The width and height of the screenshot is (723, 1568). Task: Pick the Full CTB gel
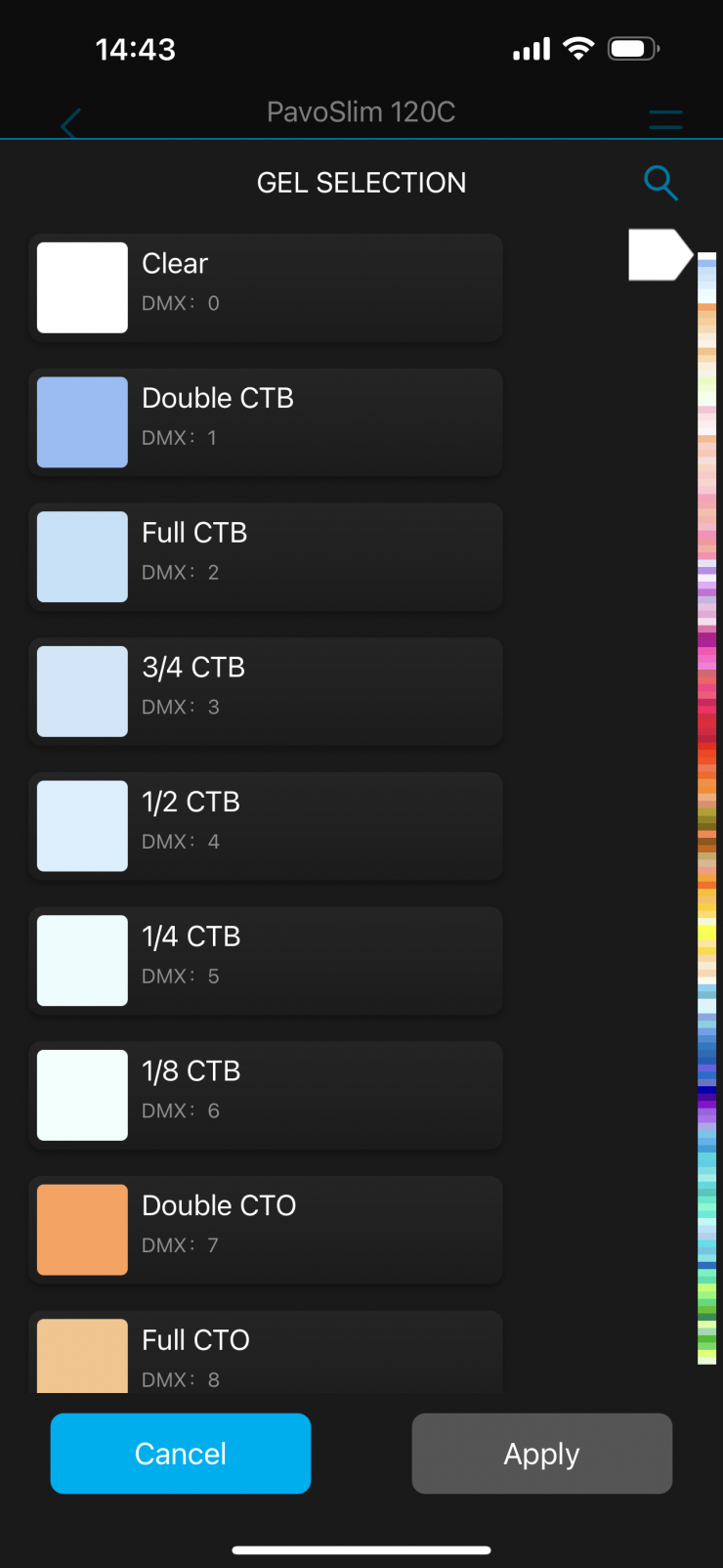point(266,556)
